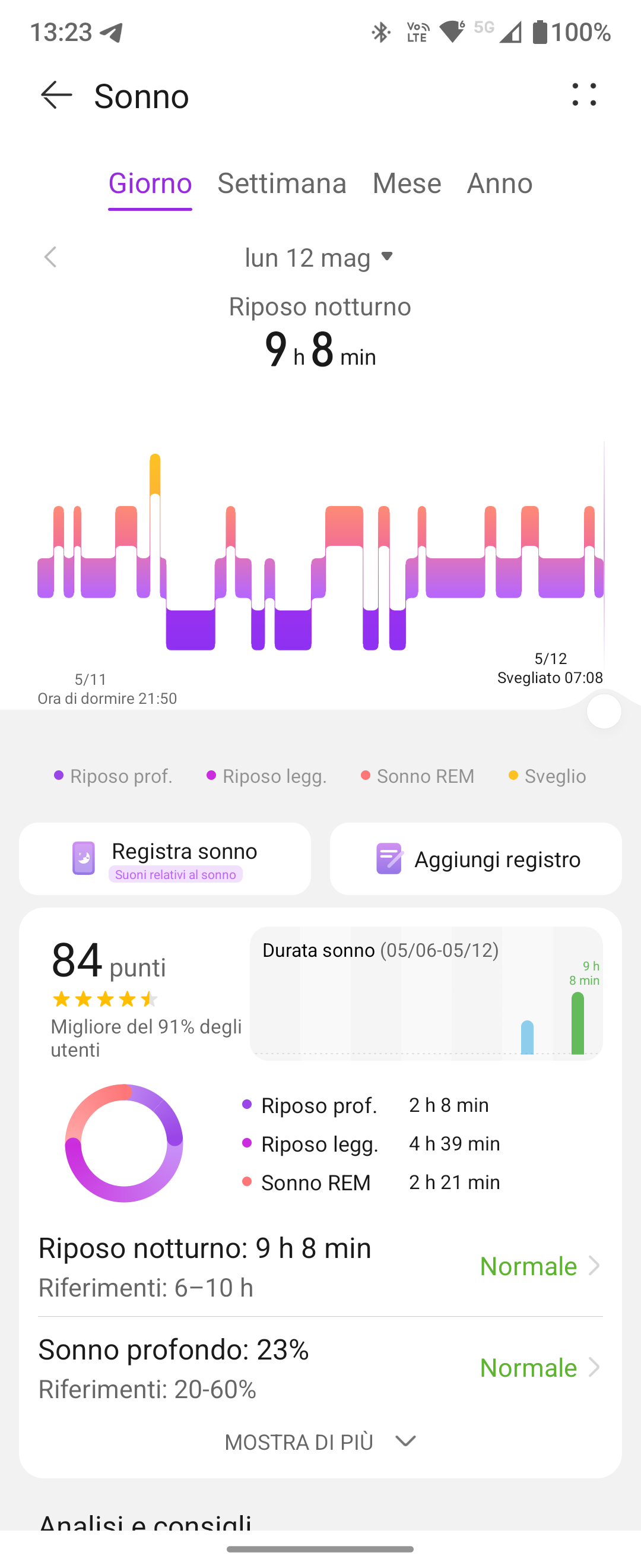641x1568 pixels.
Task: Tap Aggiungi registro button
Action: click(x=475, y=859)
